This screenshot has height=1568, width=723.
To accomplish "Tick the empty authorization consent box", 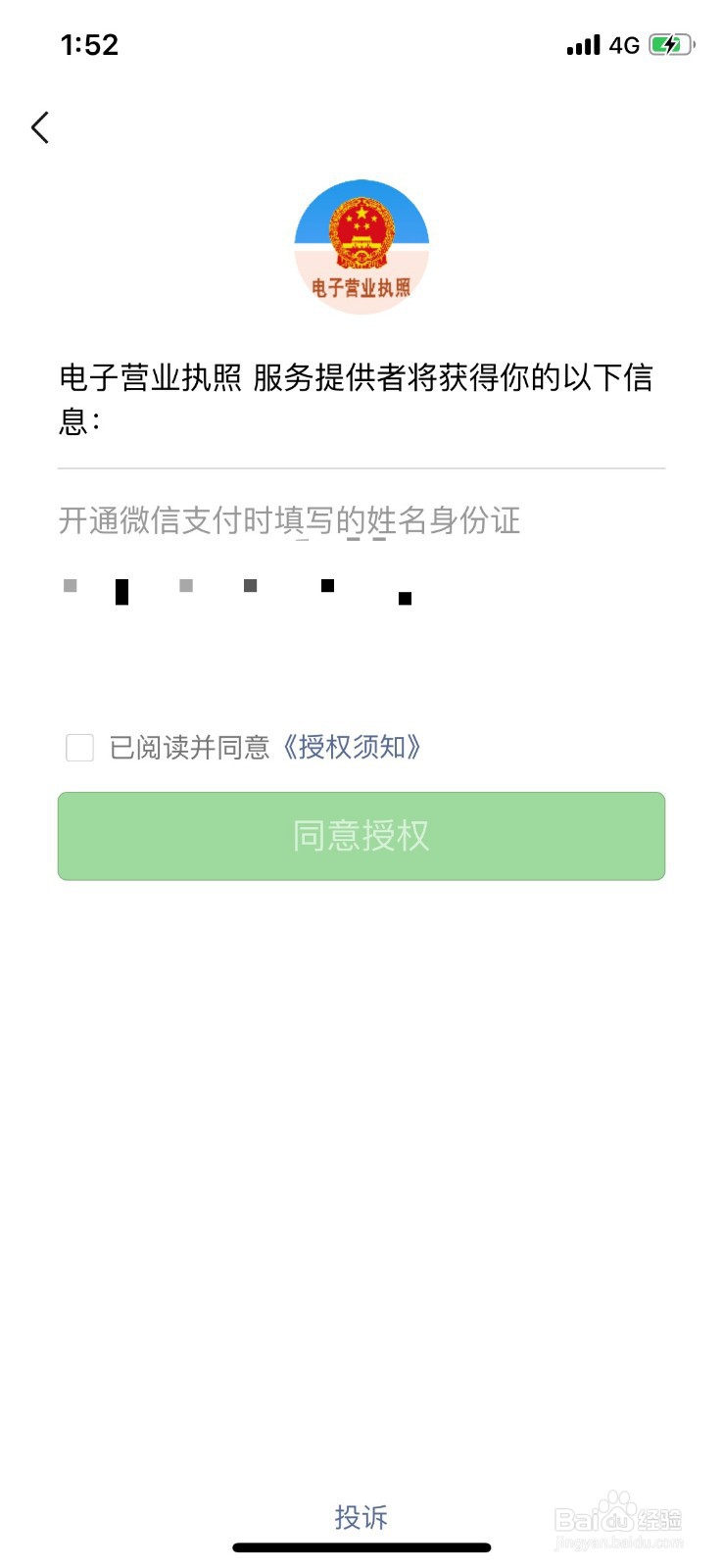I will tap(79, 748).
